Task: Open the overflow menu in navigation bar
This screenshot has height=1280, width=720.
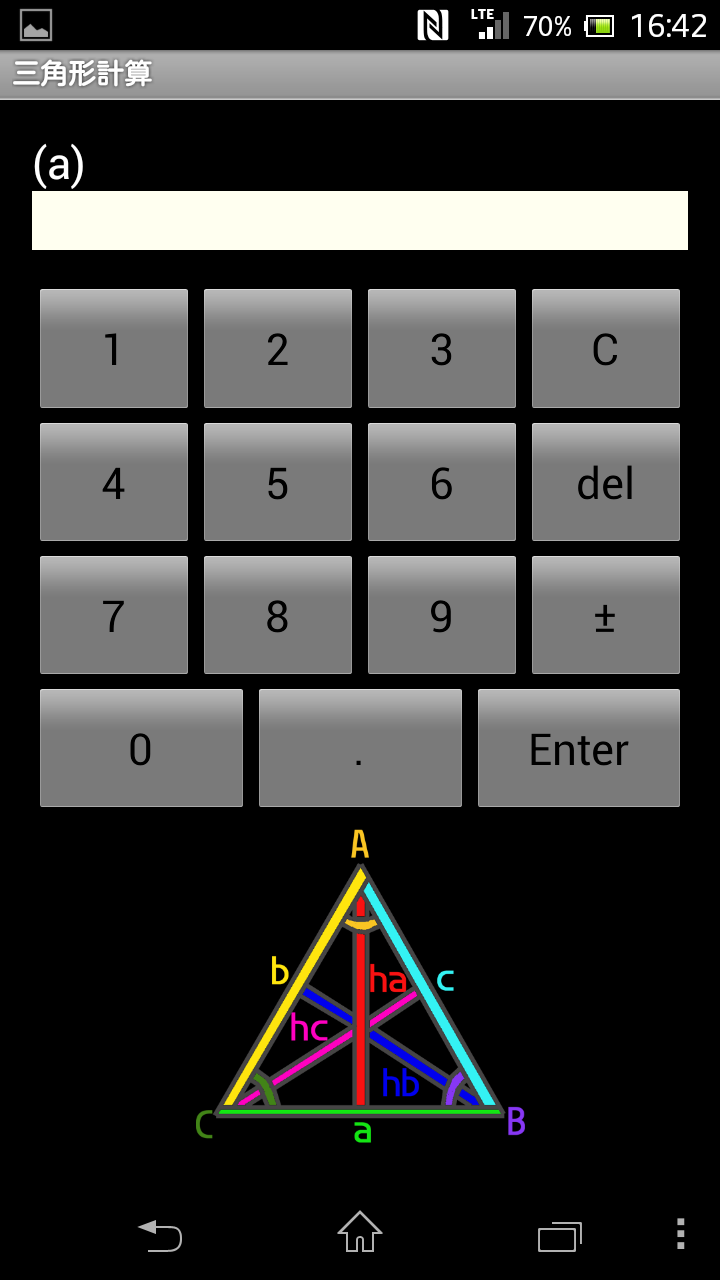Action: click(x=680, y=1235)
